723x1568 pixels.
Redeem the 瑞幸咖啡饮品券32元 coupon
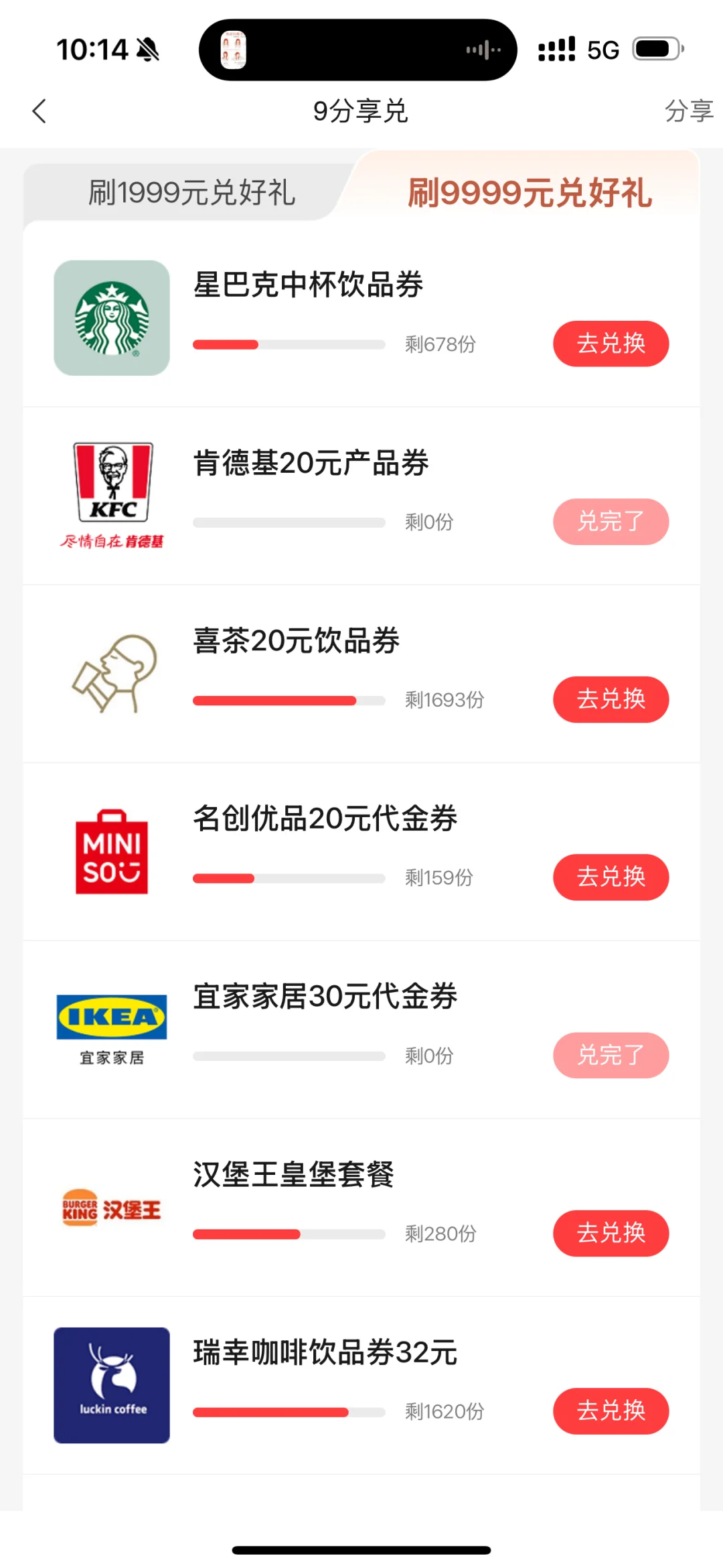coord(611,1411)
